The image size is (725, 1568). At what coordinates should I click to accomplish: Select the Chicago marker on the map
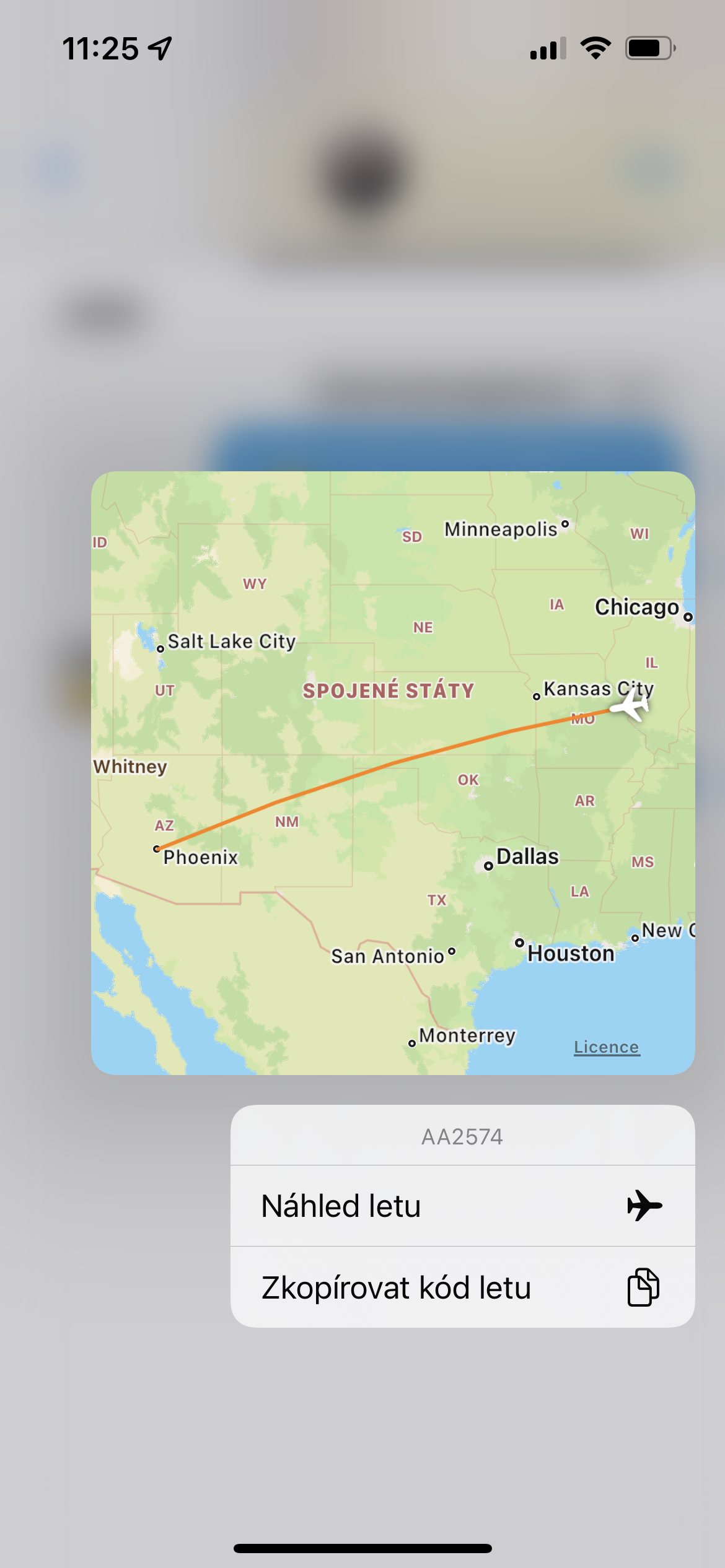tap(688, 617)
